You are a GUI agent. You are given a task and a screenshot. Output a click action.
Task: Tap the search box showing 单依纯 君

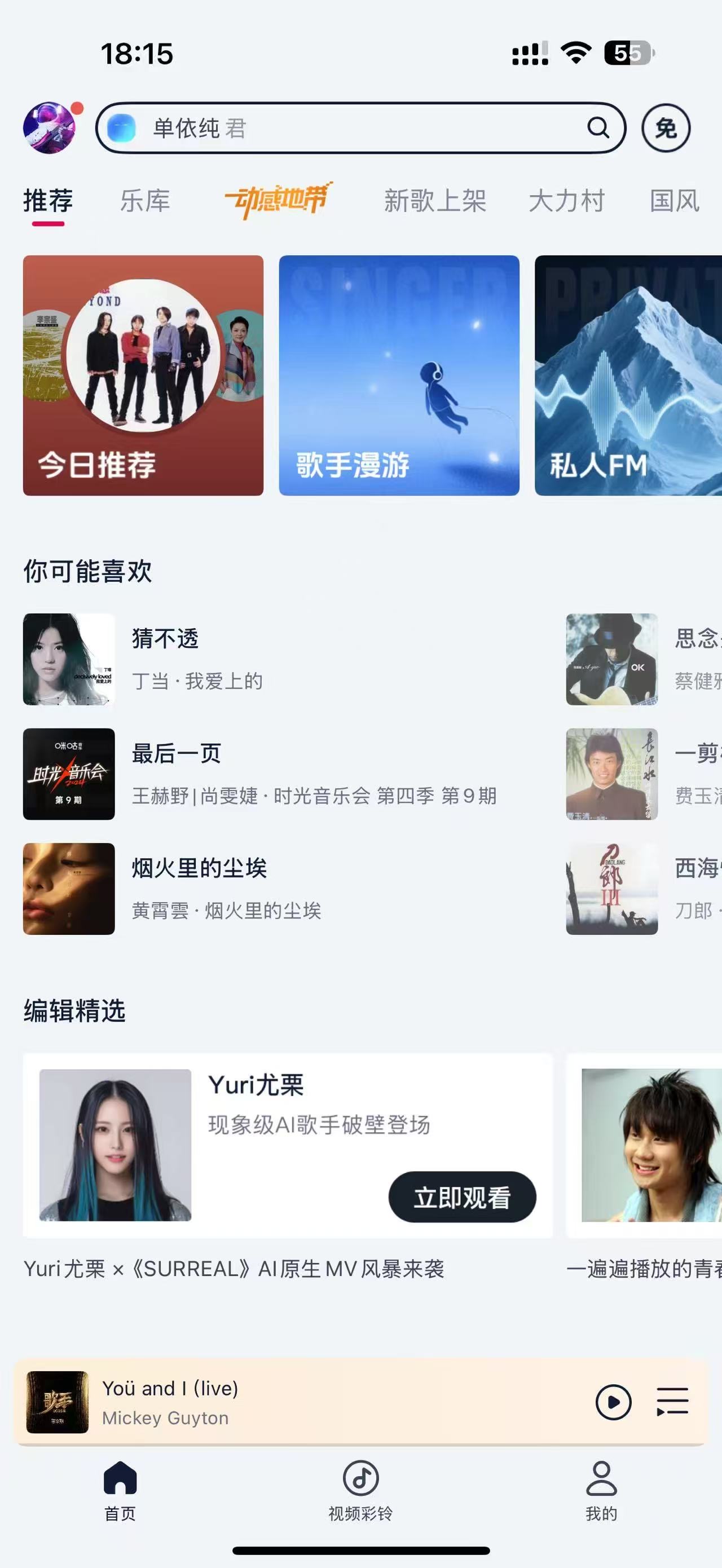point(360,128)
